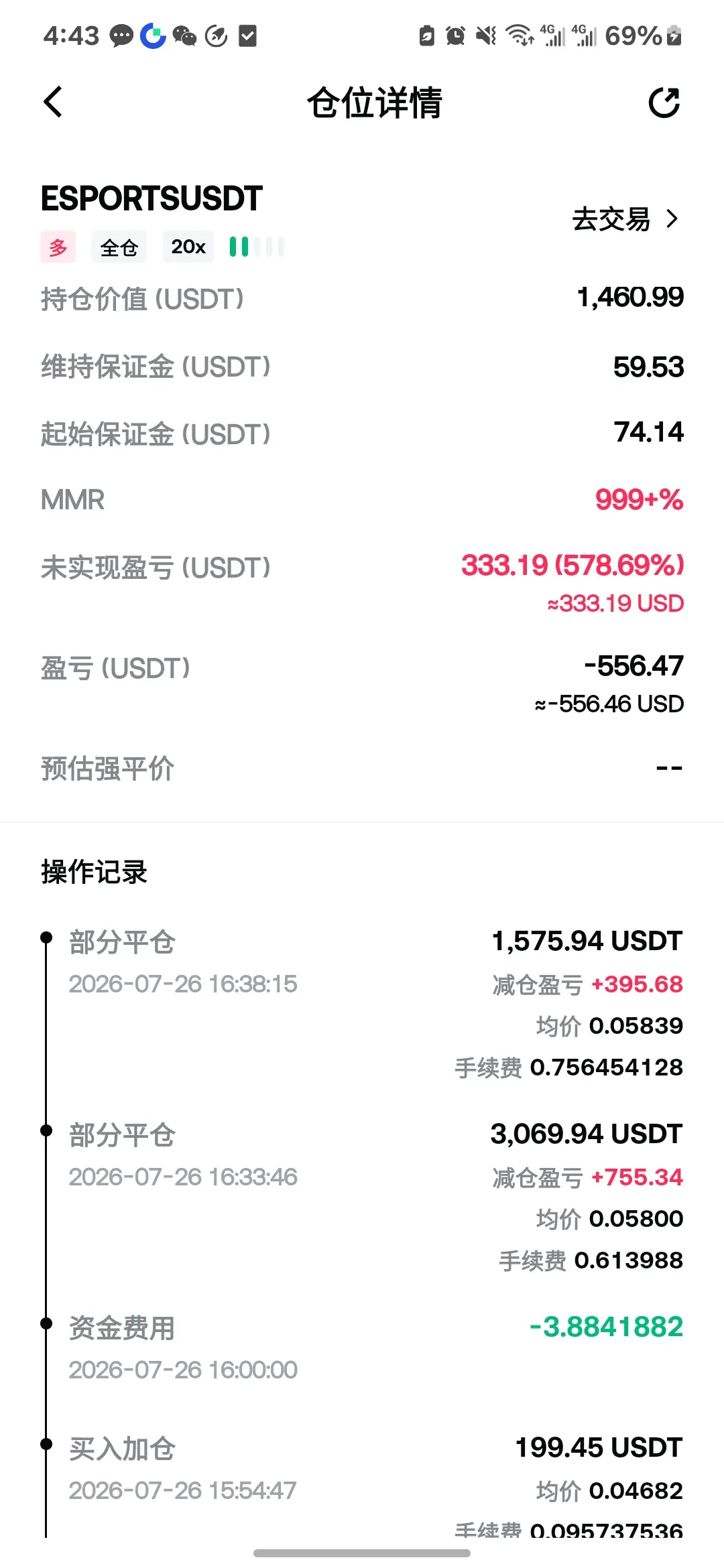Open 去交易 to trade ESPORTSUSDT
The image size is (724, 1568).
(625, 219)
